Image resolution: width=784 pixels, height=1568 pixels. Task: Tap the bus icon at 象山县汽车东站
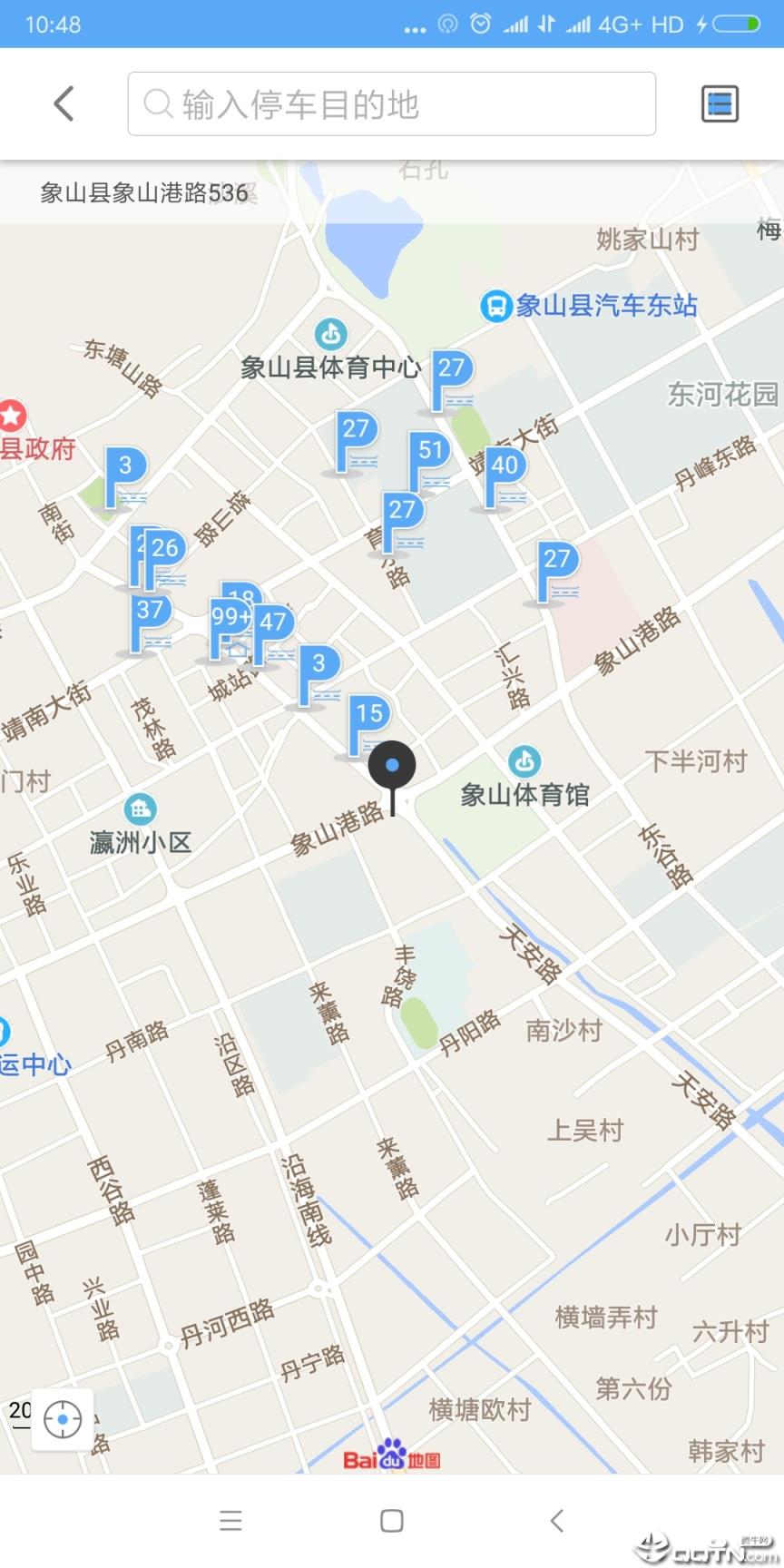click(x=497, y=306)
